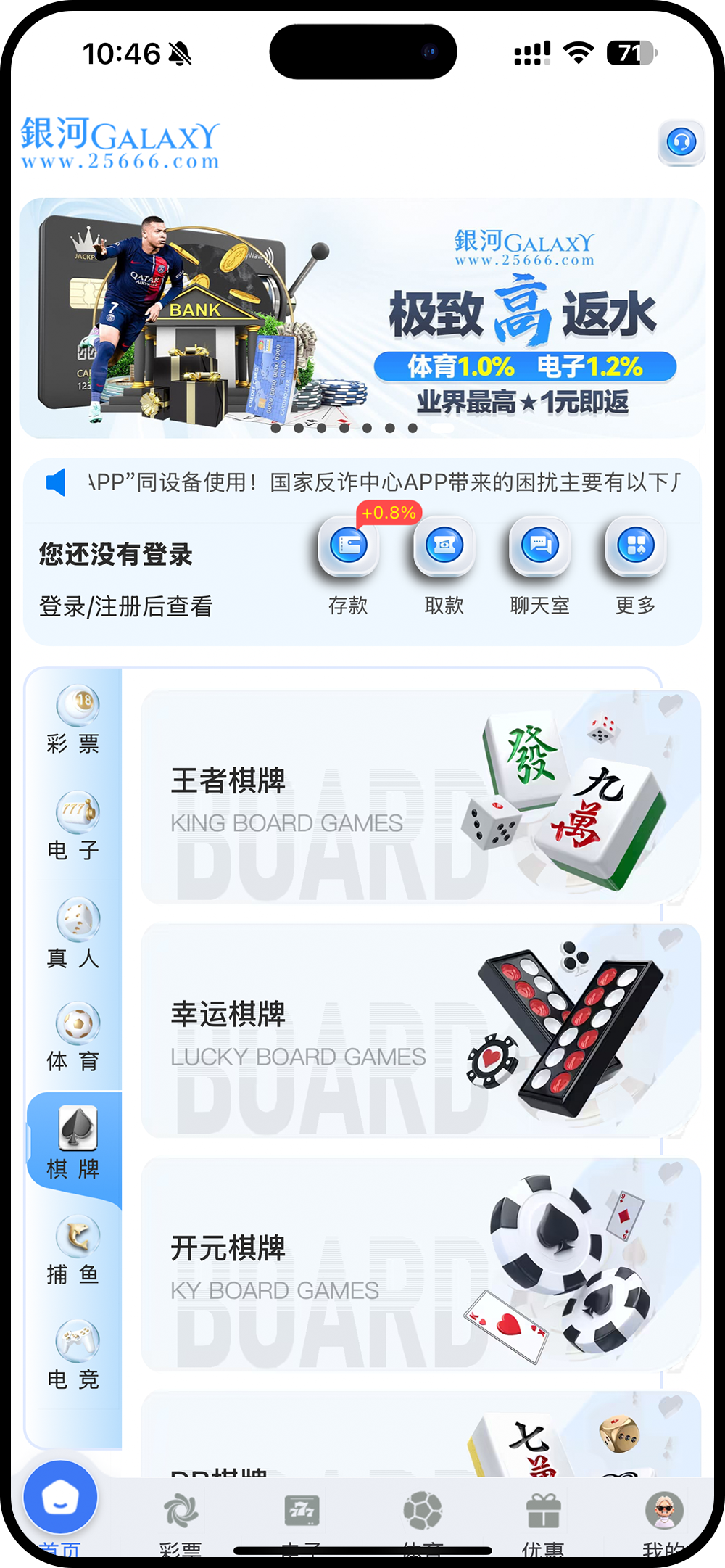Image resolution: width=725 pixels, height=1568 pixels.
Task: Switch to the 体育 sidebar category
Action: (74, 1037)
